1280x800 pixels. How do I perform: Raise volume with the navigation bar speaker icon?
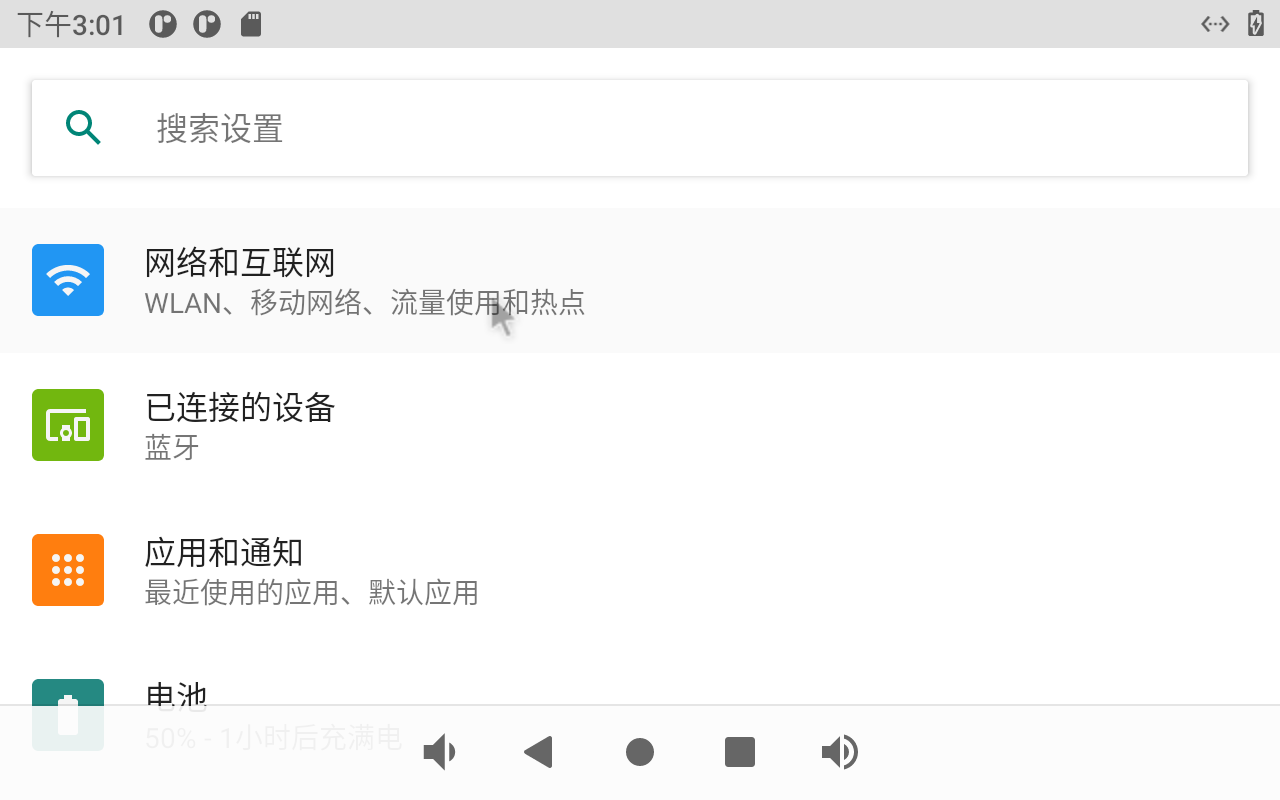[x=840, y=752]
